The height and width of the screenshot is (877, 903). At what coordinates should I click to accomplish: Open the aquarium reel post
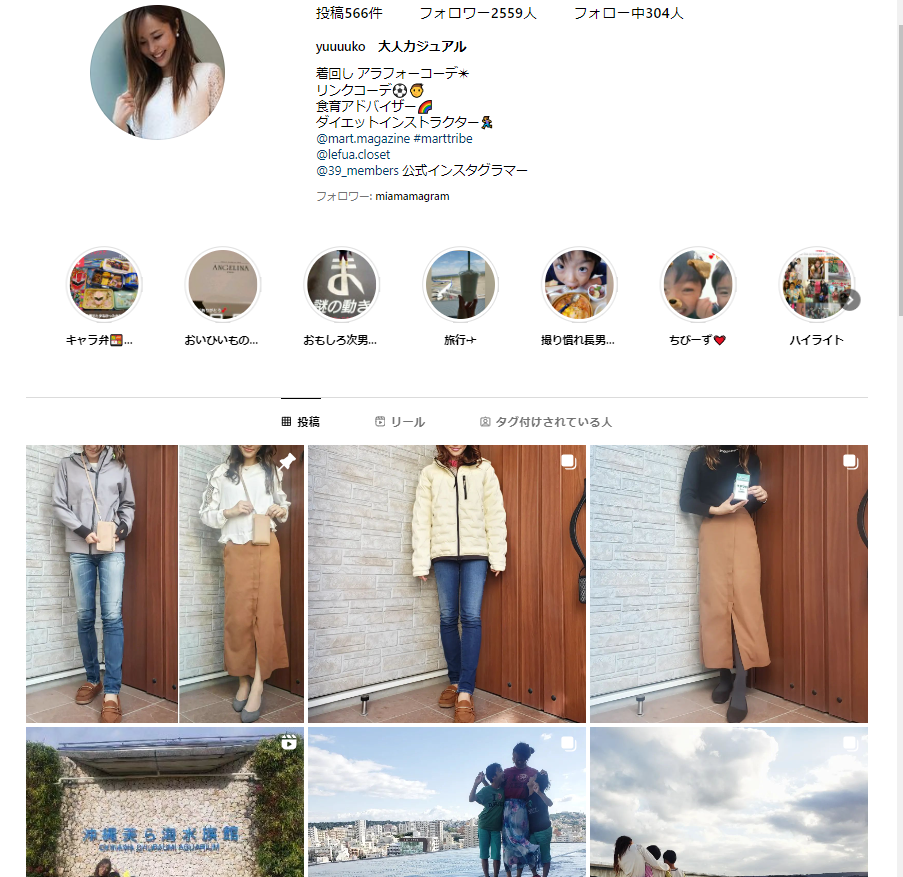pyautogui.click(x=165, y=802)
